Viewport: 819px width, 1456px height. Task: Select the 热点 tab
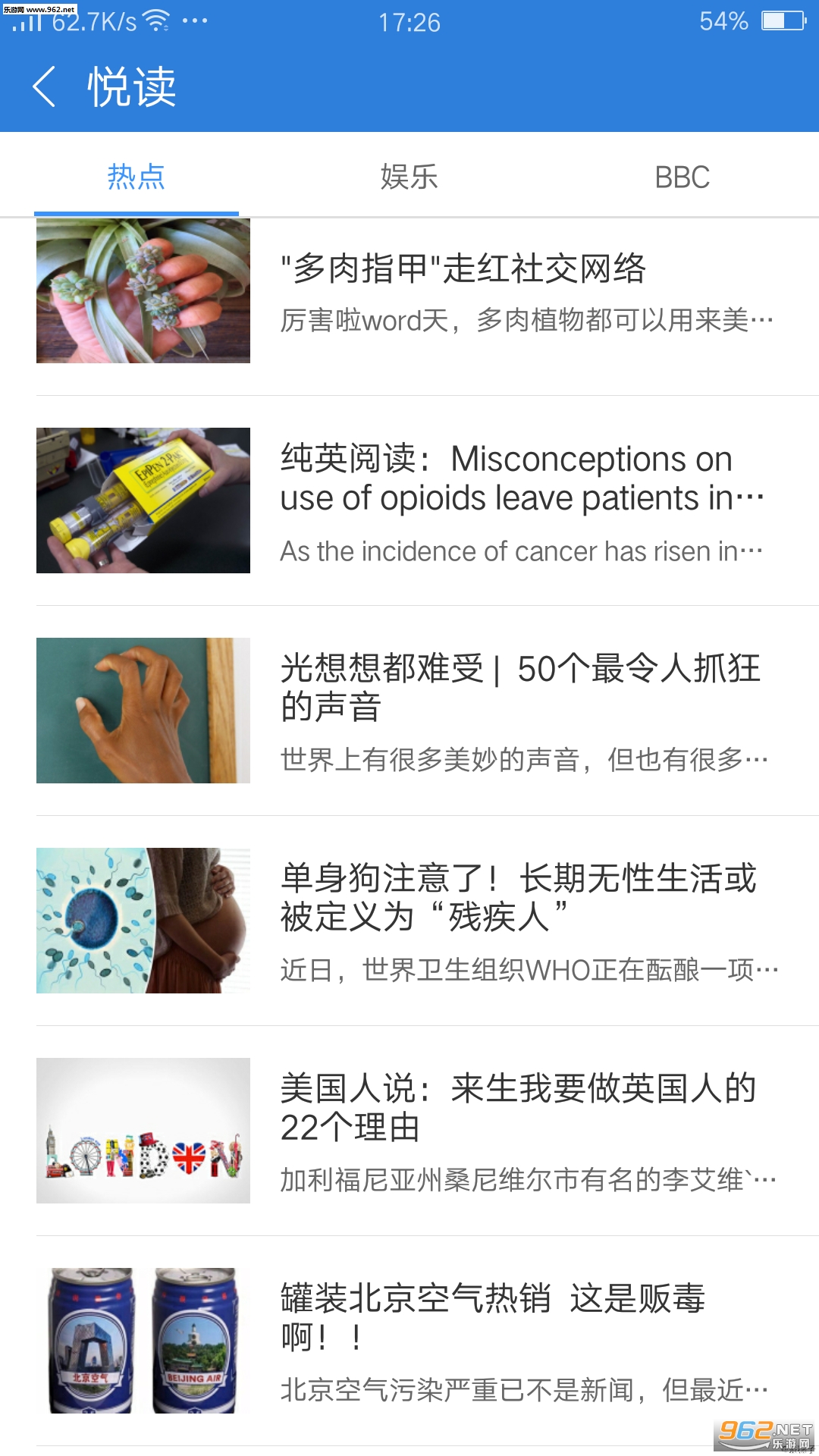(x=136, y=177)
